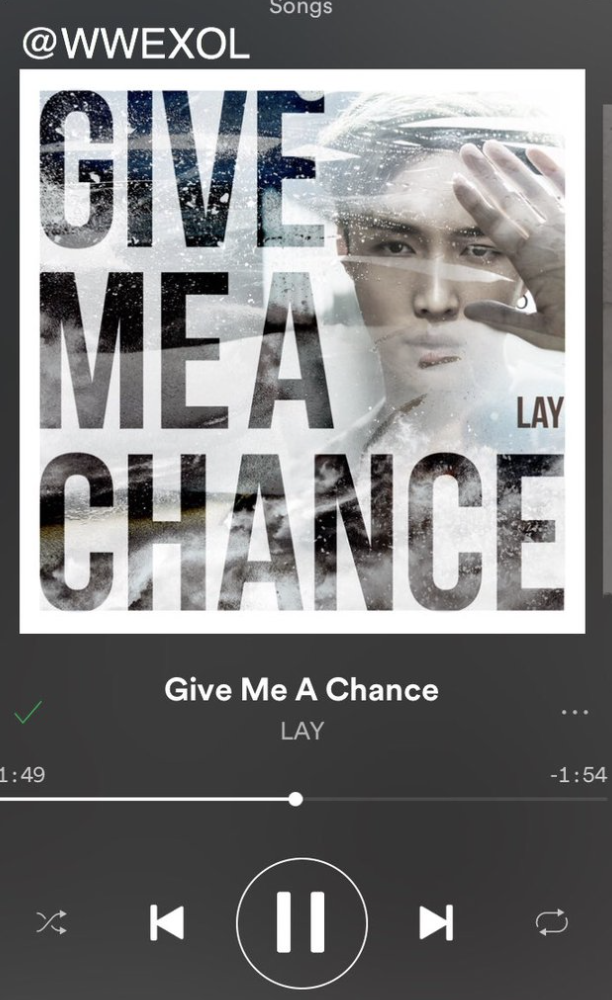Tap the green saved checkmark
The height and width of the screenshot is (1000, 612).
28,712
